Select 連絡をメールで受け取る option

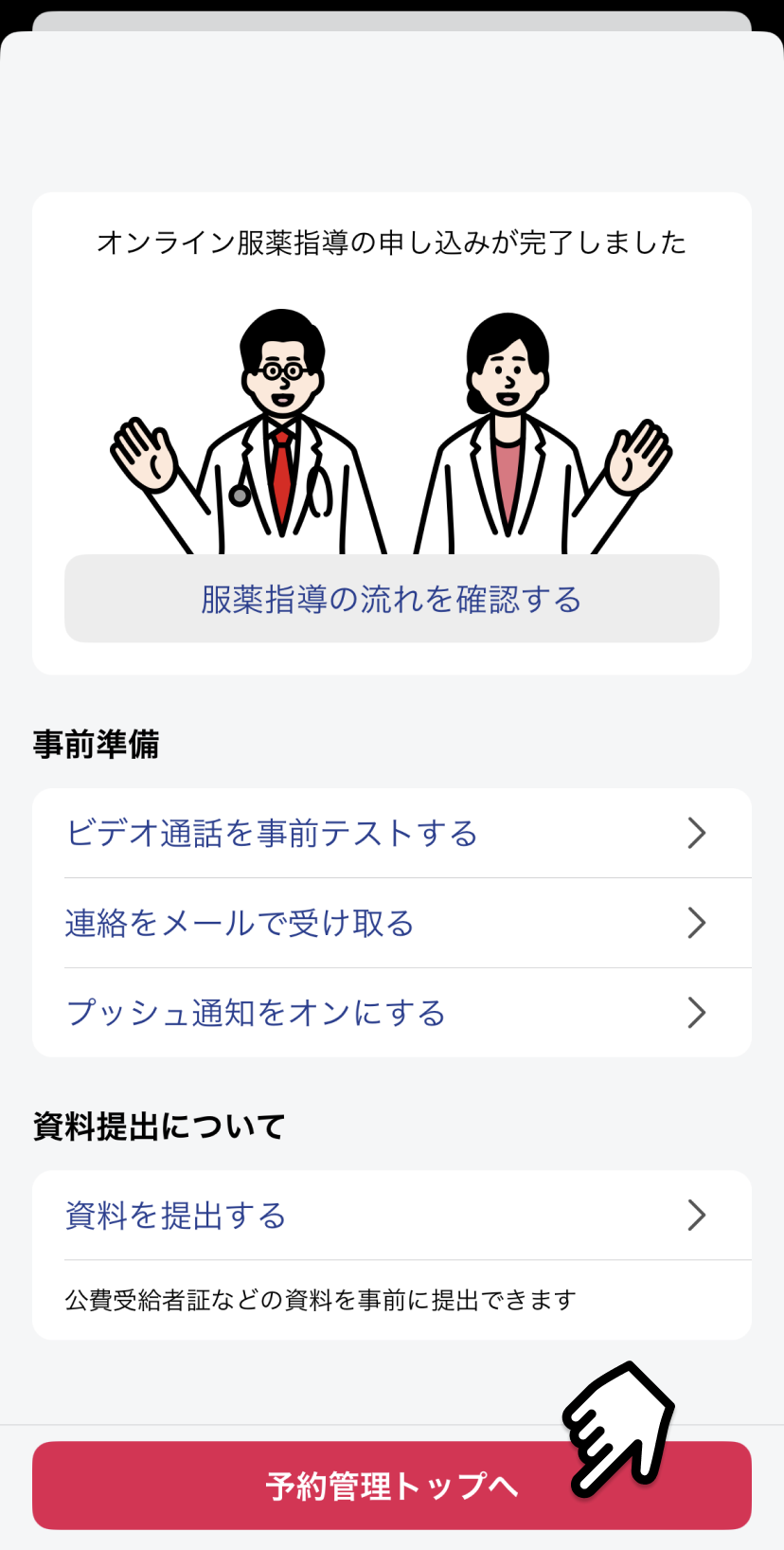392,923
